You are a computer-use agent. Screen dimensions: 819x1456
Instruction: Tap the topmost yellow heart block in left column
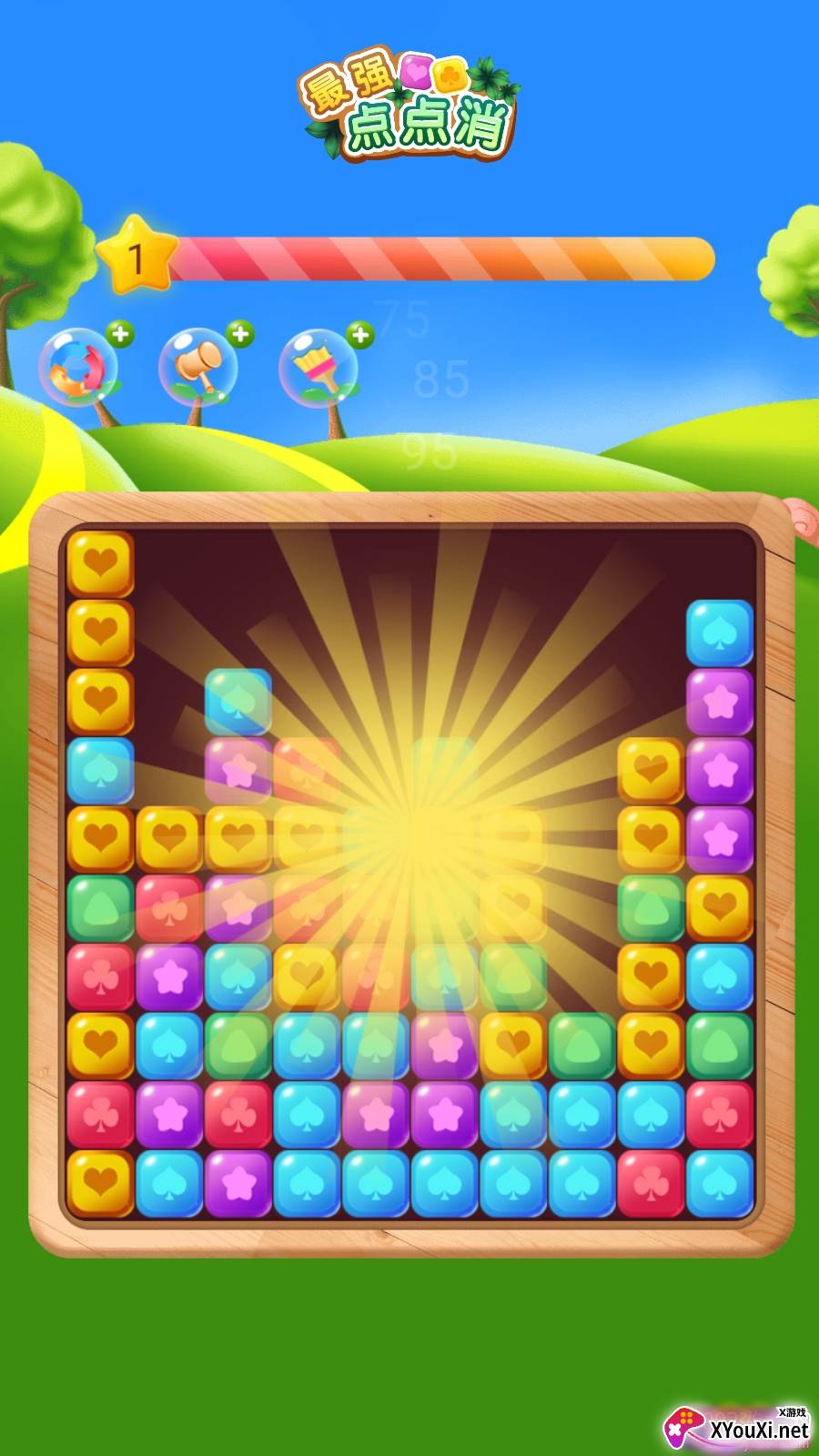(100, 564)
